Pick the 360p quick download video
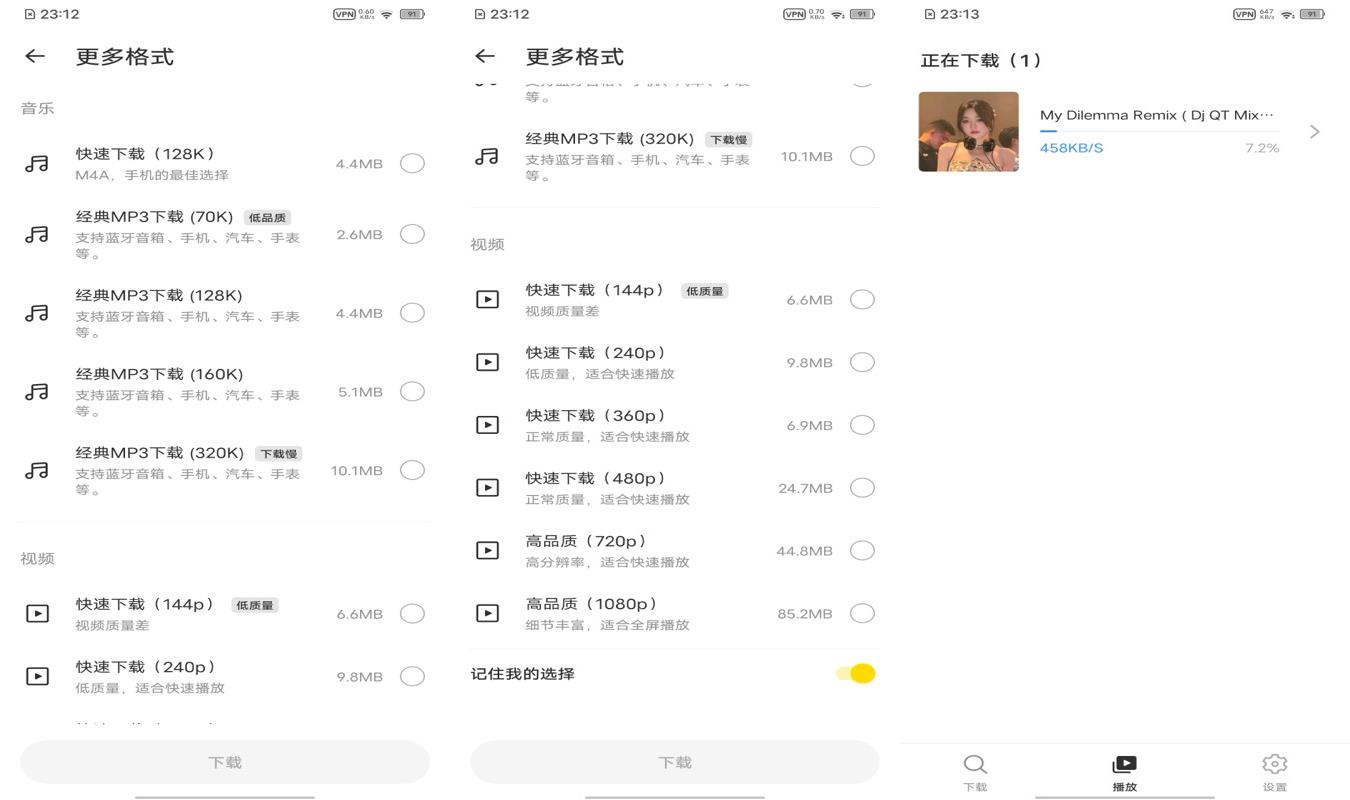The image size is (1350, 800). (x=862, y=425)
